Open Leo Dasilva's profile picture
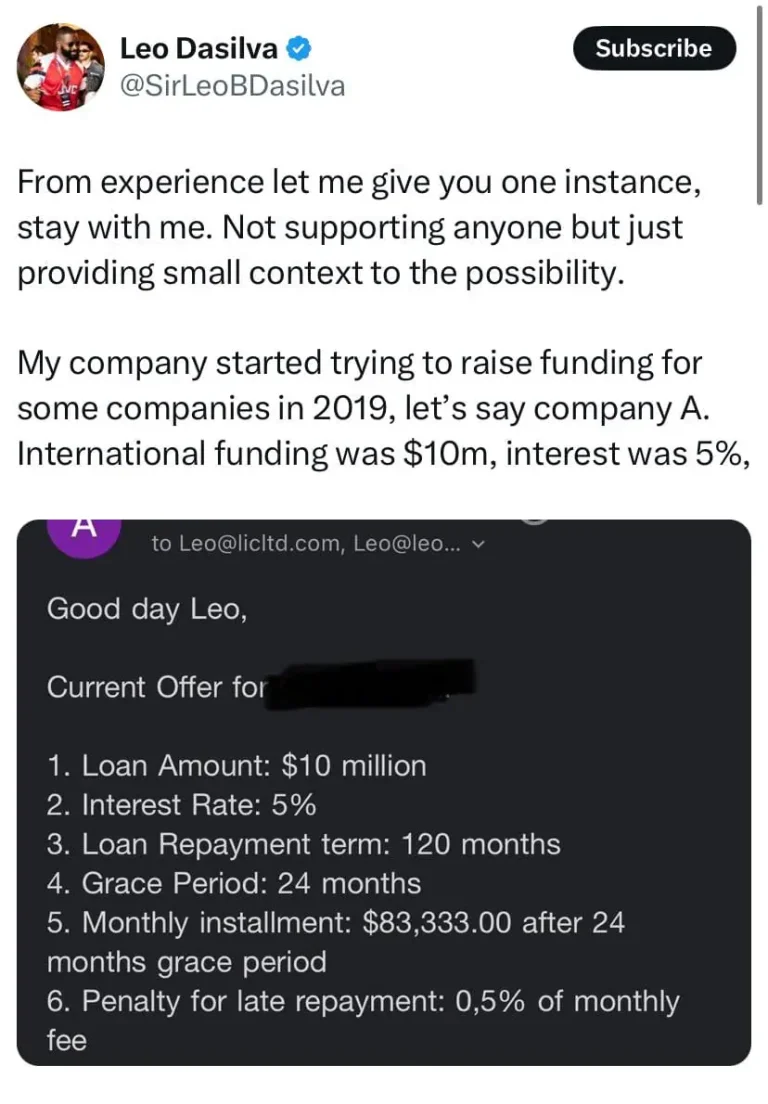Viewport: 768px width, 1104px height. point(60,66)
